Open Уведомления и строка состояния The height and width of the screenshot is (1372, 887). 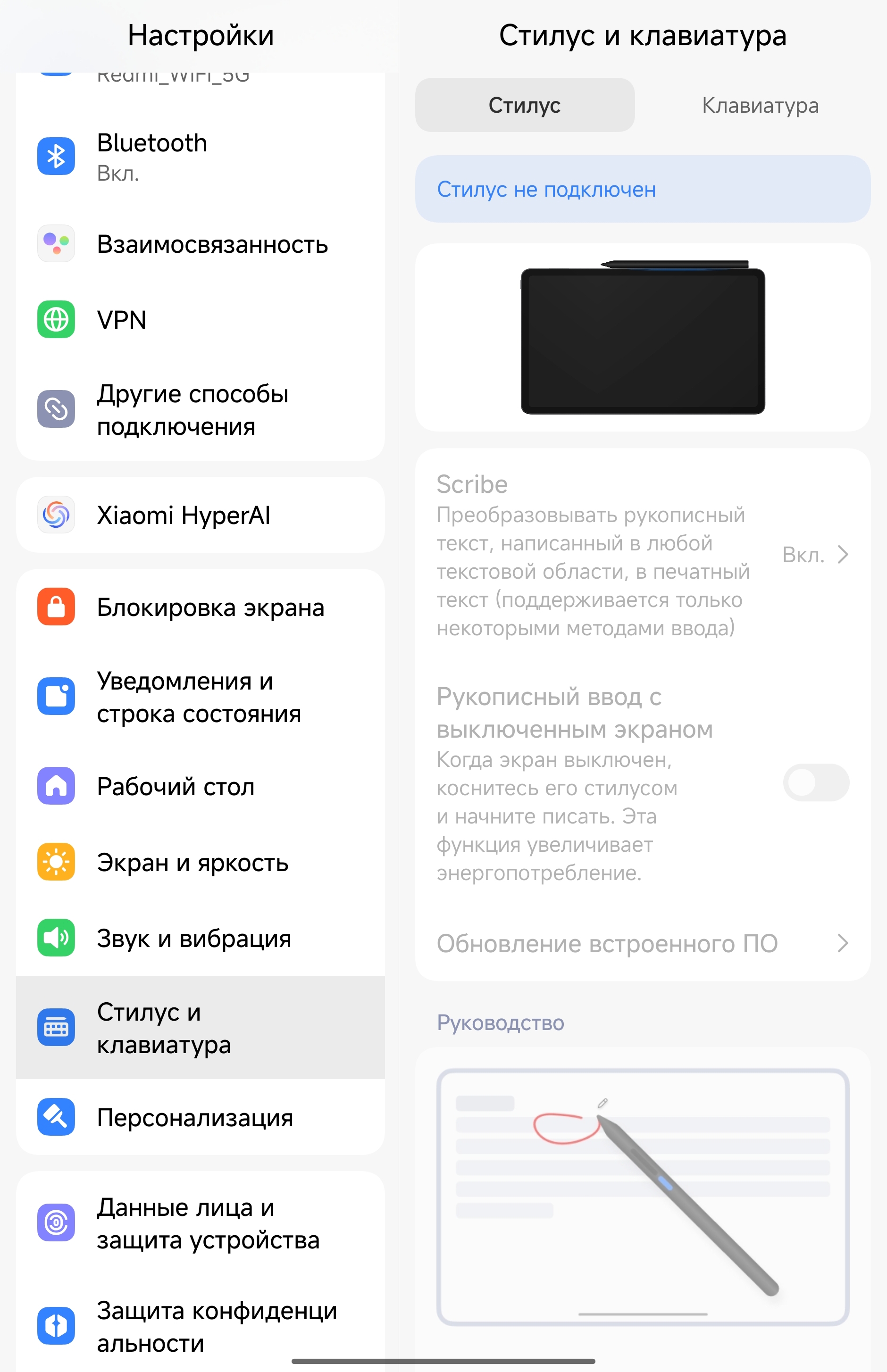pyautogui.click(x=200, y=697)
